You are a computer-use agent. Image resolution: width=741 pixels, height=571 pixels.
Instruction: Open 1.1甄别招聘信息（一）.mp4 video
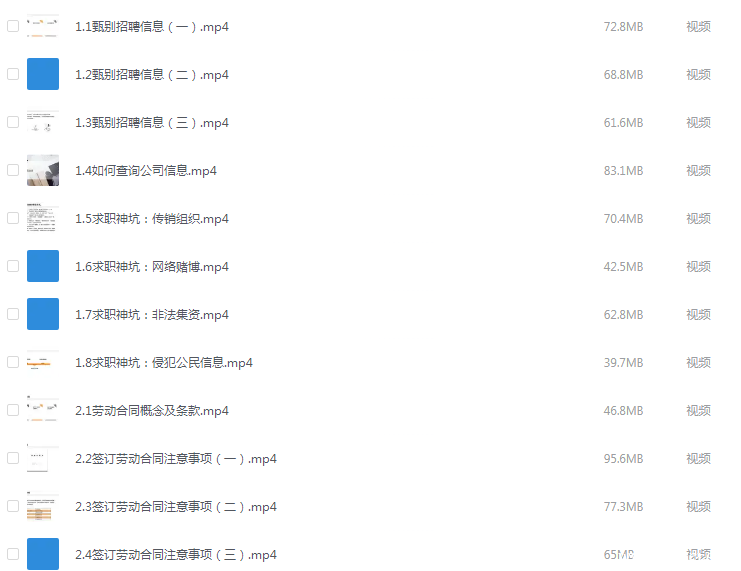pyautogui.click(x=152, y=27)
